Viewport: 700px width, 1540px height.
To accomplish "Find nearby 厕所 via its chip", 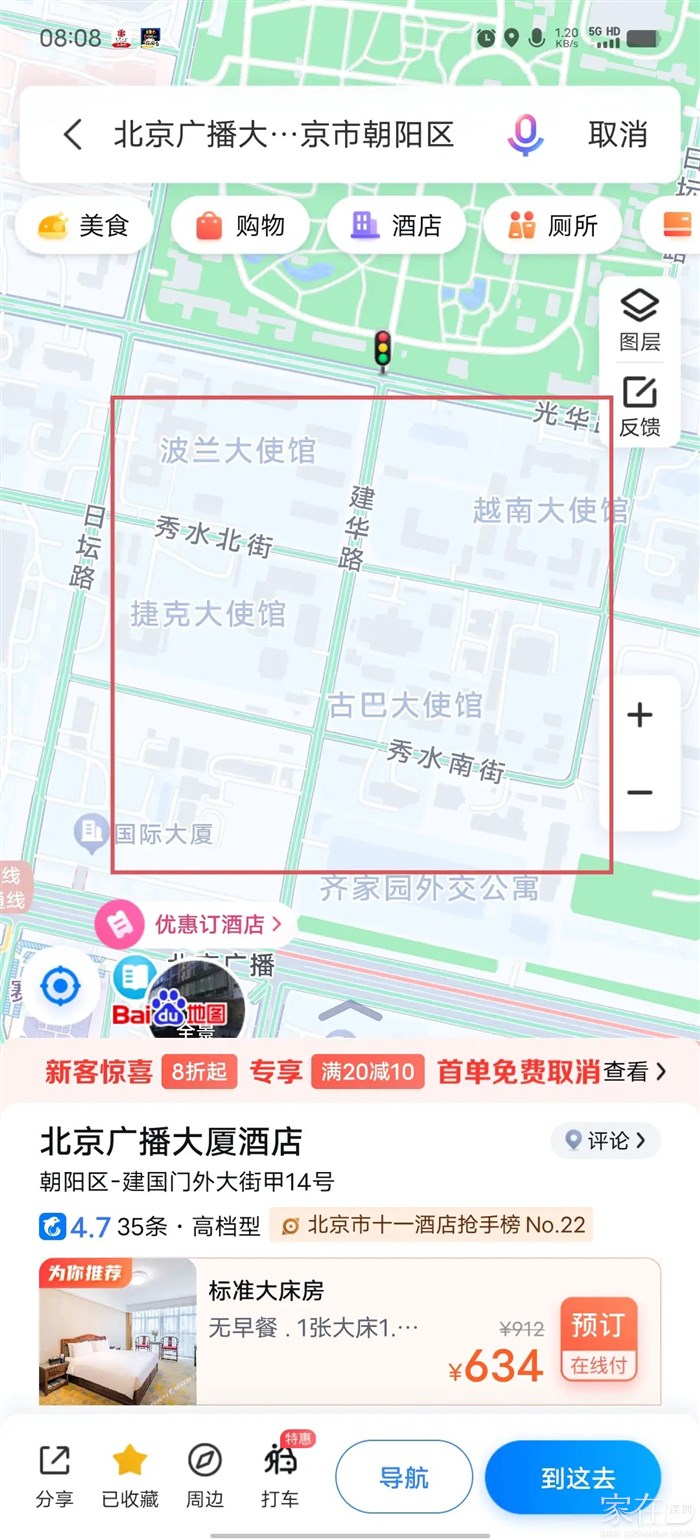I will coord(553,226).
